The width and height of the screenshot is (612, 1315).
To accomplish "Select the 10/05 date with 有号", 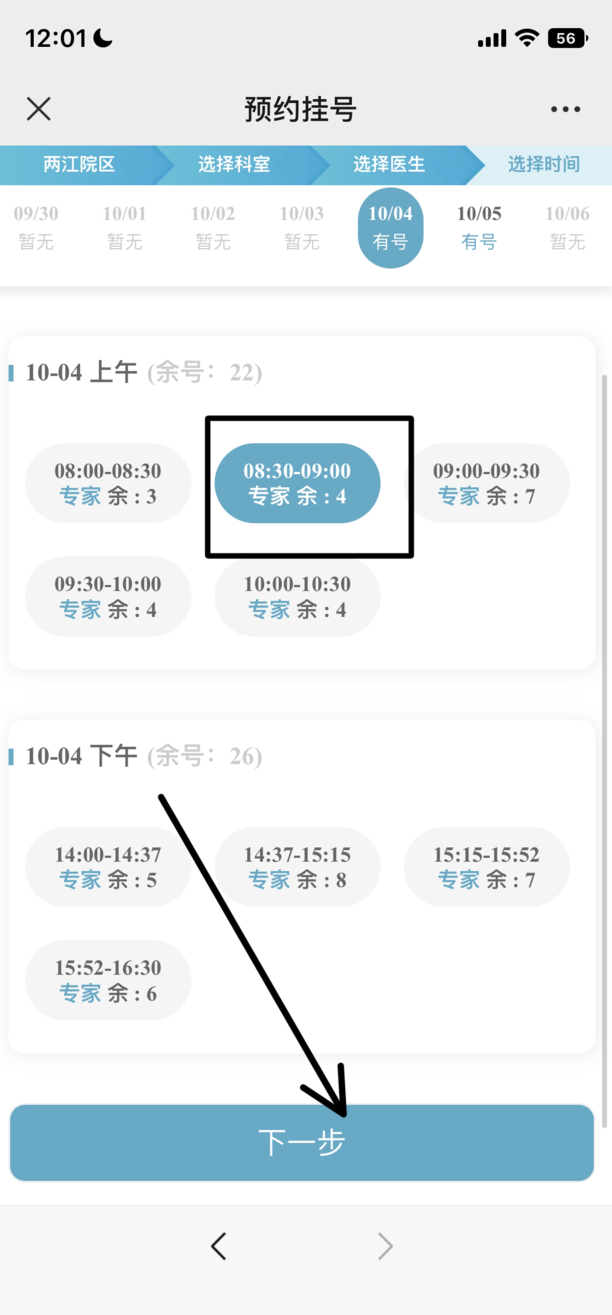I will [x=479, y=228].
